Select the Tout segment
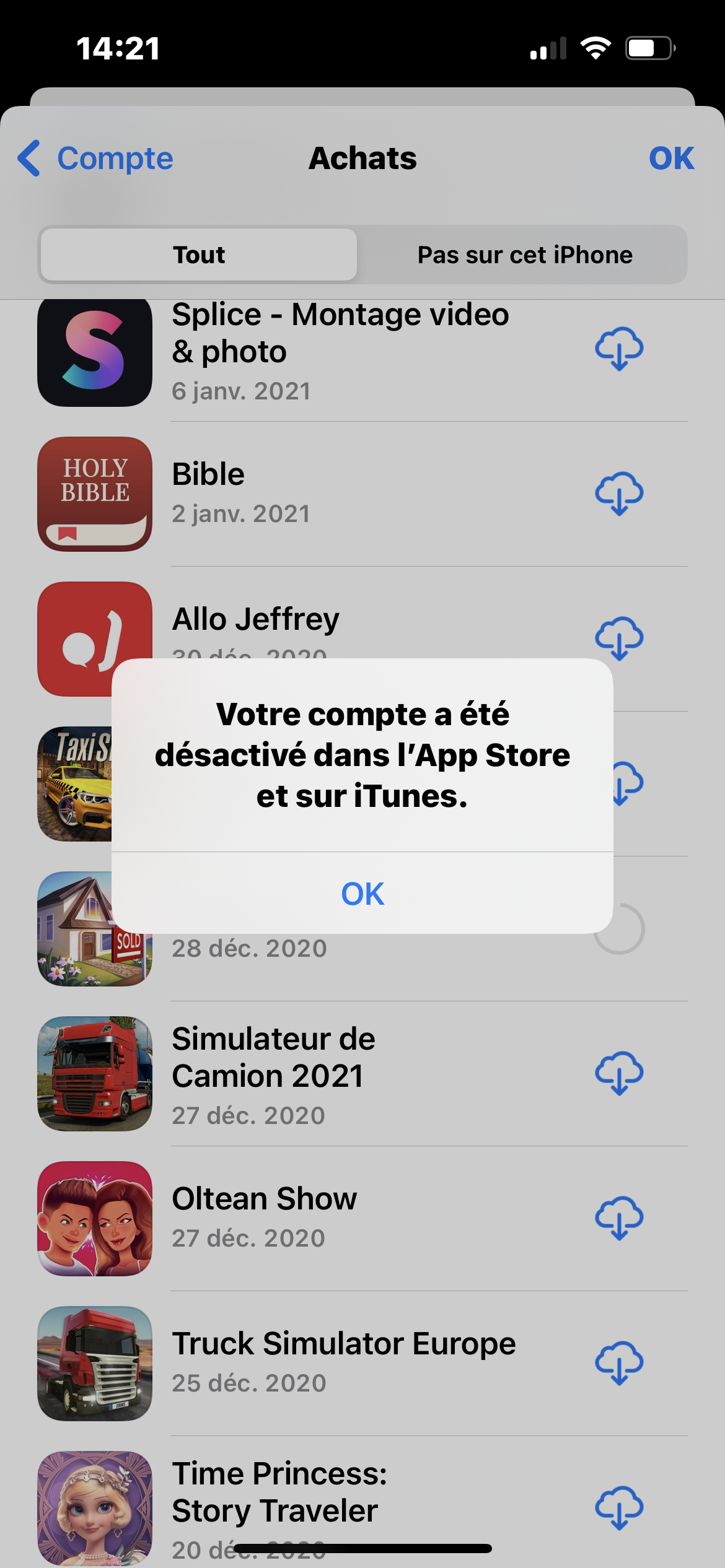The width and height of the screenshot is (725, 1568). click(199, 255)
